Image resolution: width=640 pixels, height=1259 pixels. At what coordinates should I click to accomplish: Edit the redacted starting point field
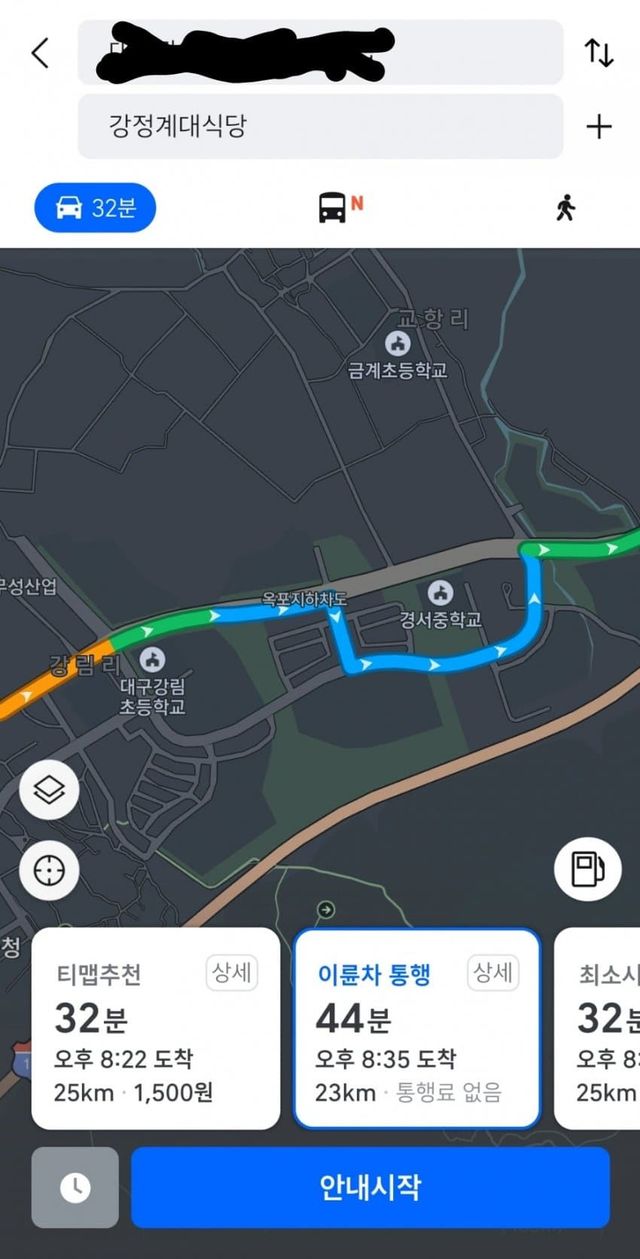(x=320, y=52)
